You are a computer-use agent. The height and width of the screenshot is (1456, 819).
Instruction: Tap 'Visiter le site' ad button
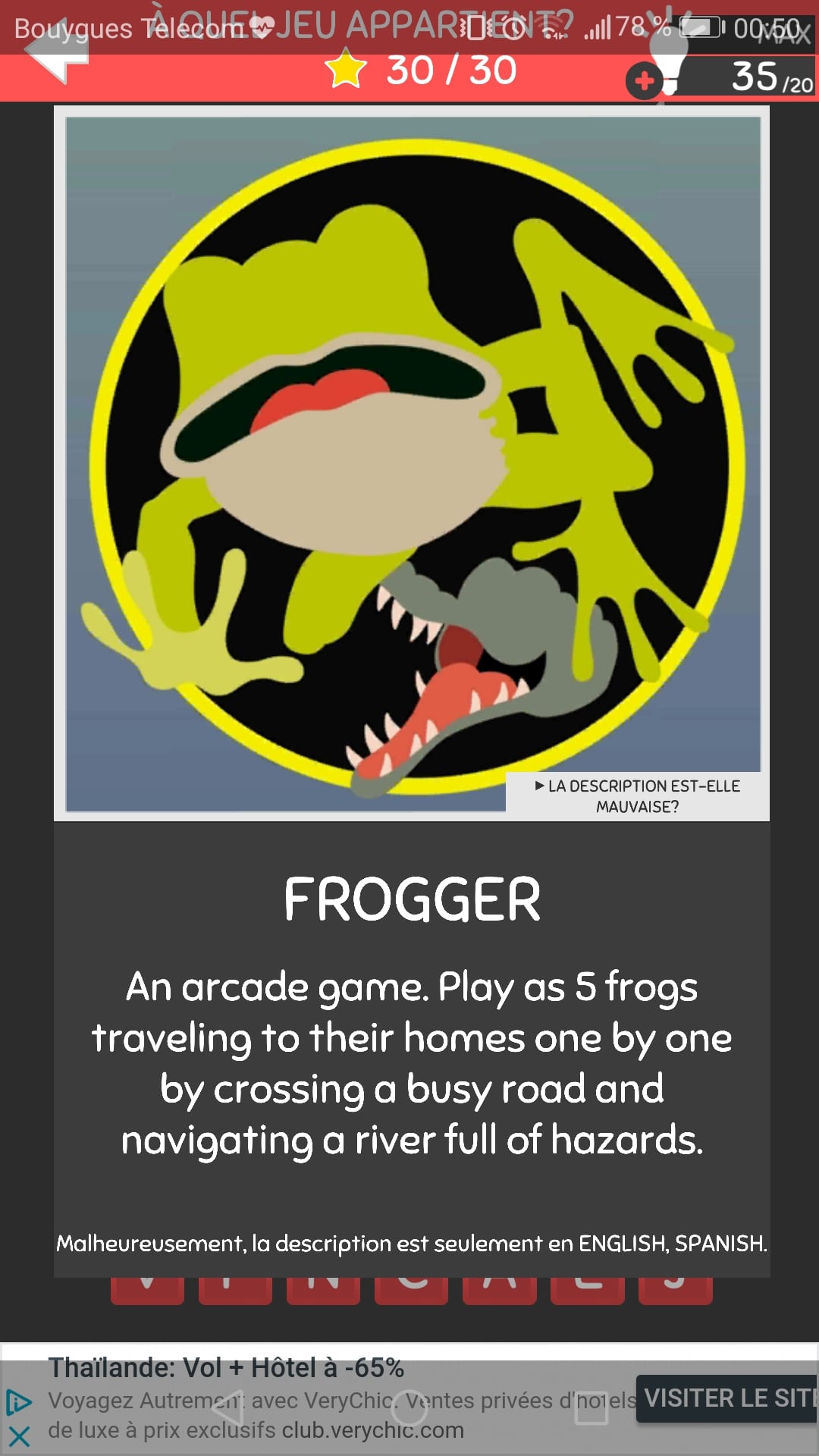[x=728, y=1398]
